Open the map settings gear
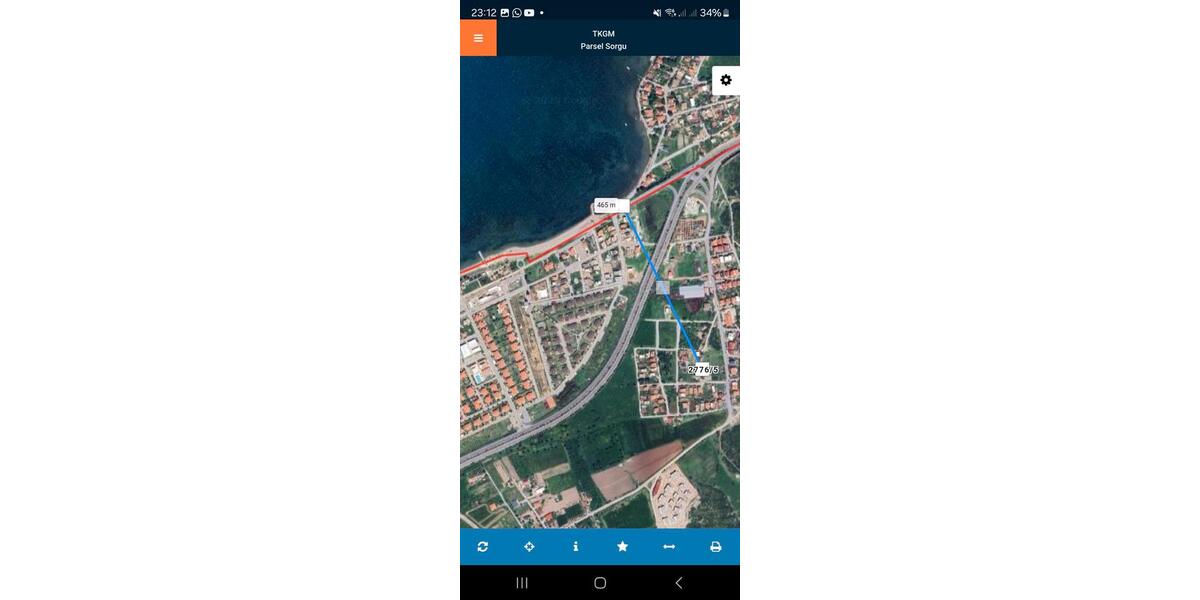Screen dimensions: 1200x600 tap(726, 80)
